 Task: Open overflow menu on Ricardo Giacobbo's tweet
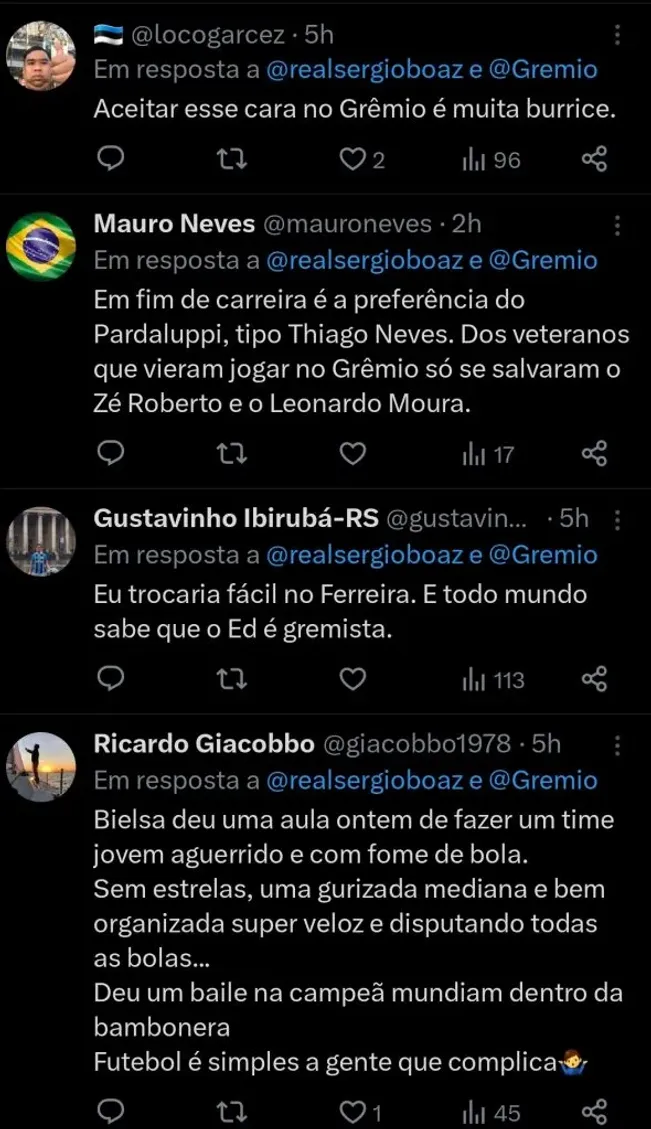[x=617, y=745]
